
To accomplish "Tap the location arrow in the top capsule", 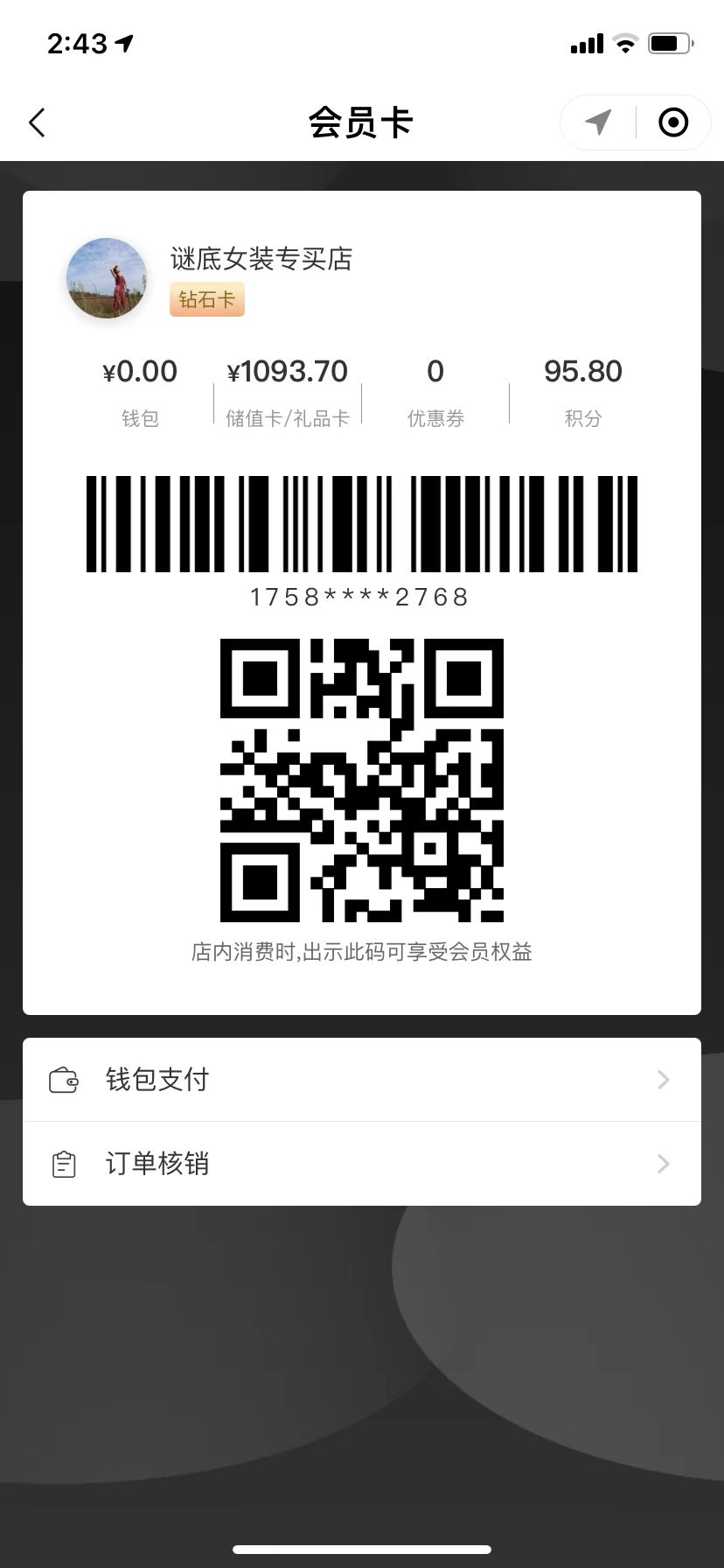I will (598, 122).
